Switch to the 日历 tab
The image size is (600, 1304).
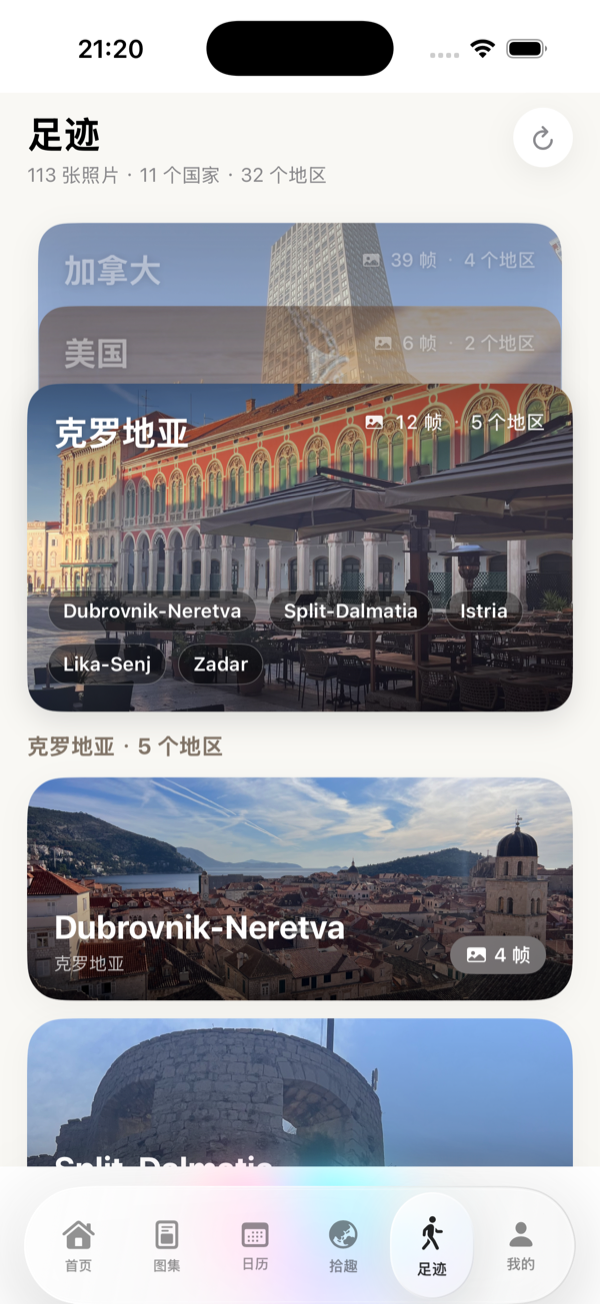click(x=255, y=1246)
